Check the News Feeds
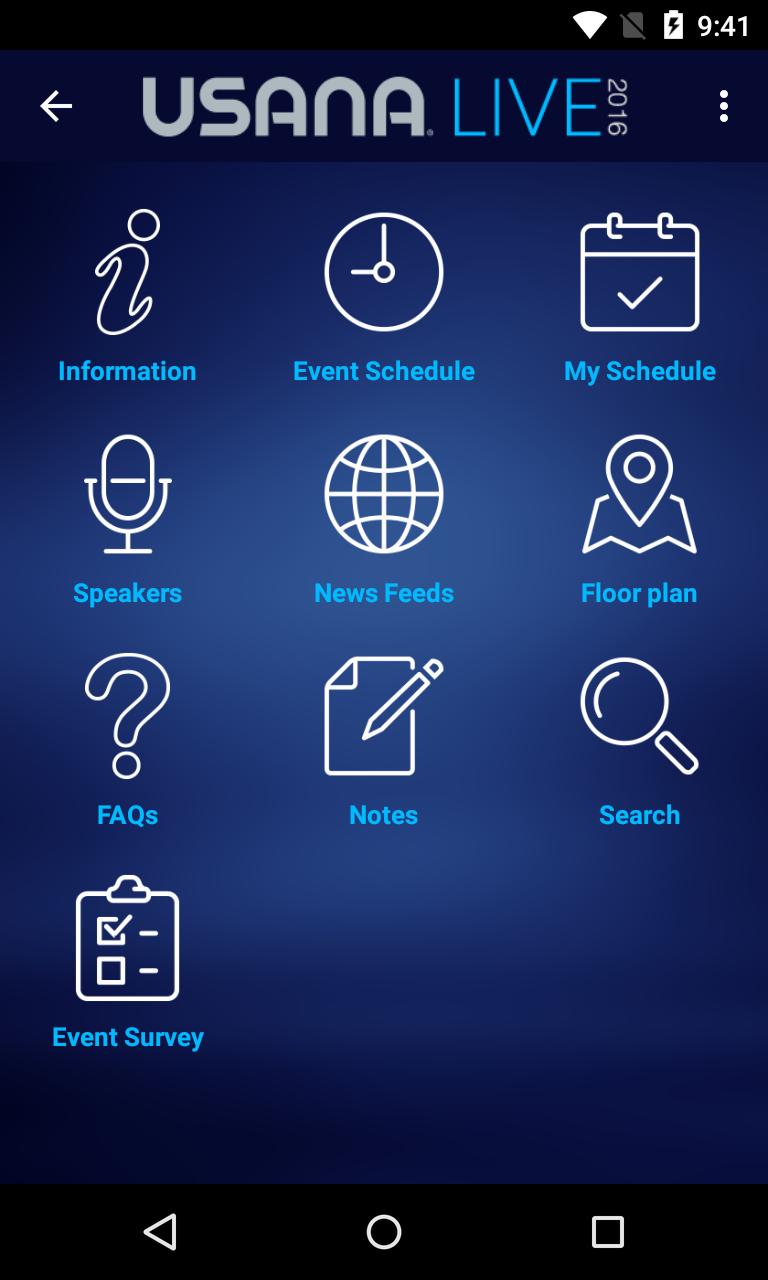Screen dimensions: 768x1280 [x=384, y=518]
